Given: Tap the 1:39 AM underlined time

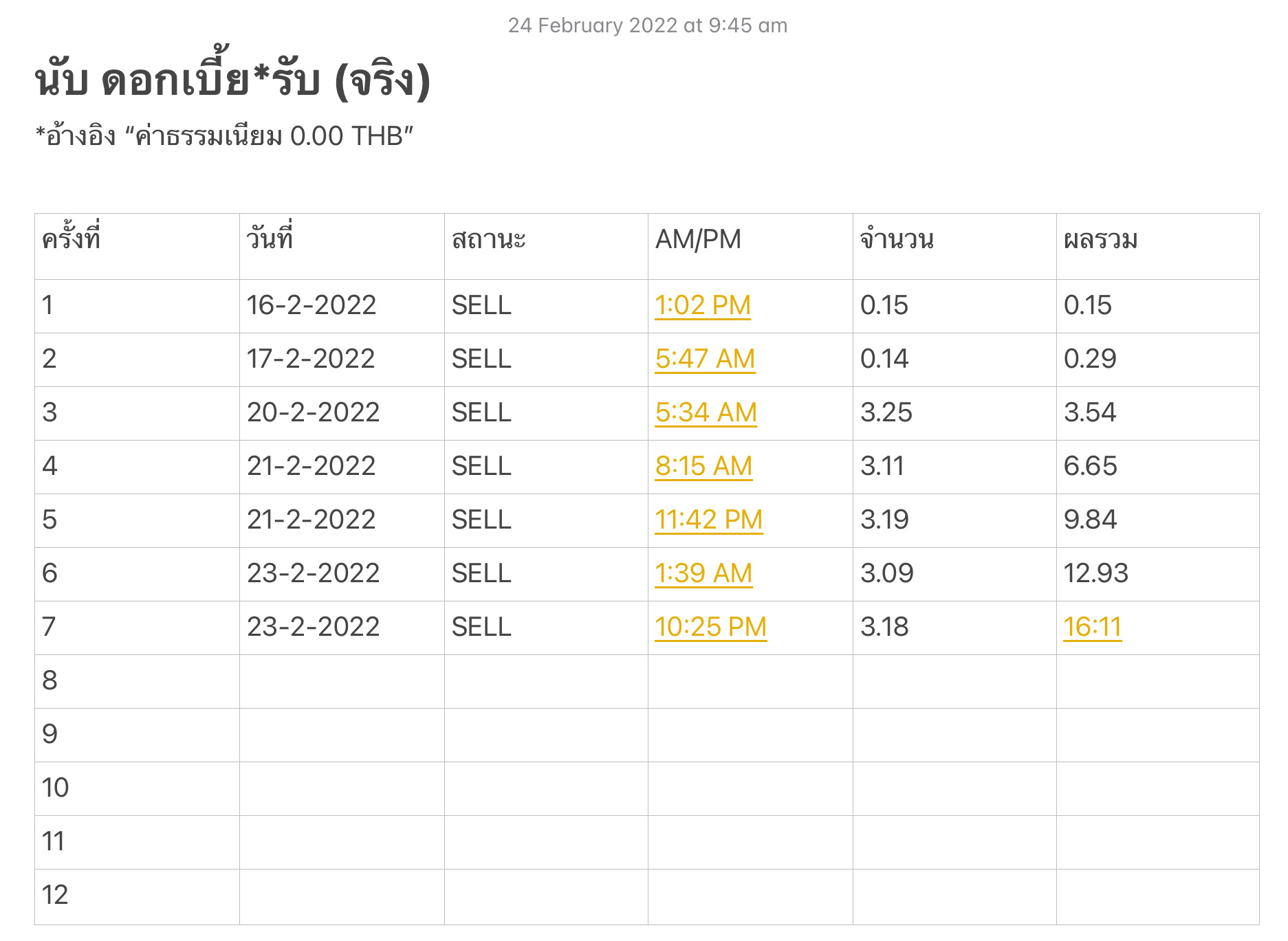Looking at the screenshot, I should tap(703, 573).
